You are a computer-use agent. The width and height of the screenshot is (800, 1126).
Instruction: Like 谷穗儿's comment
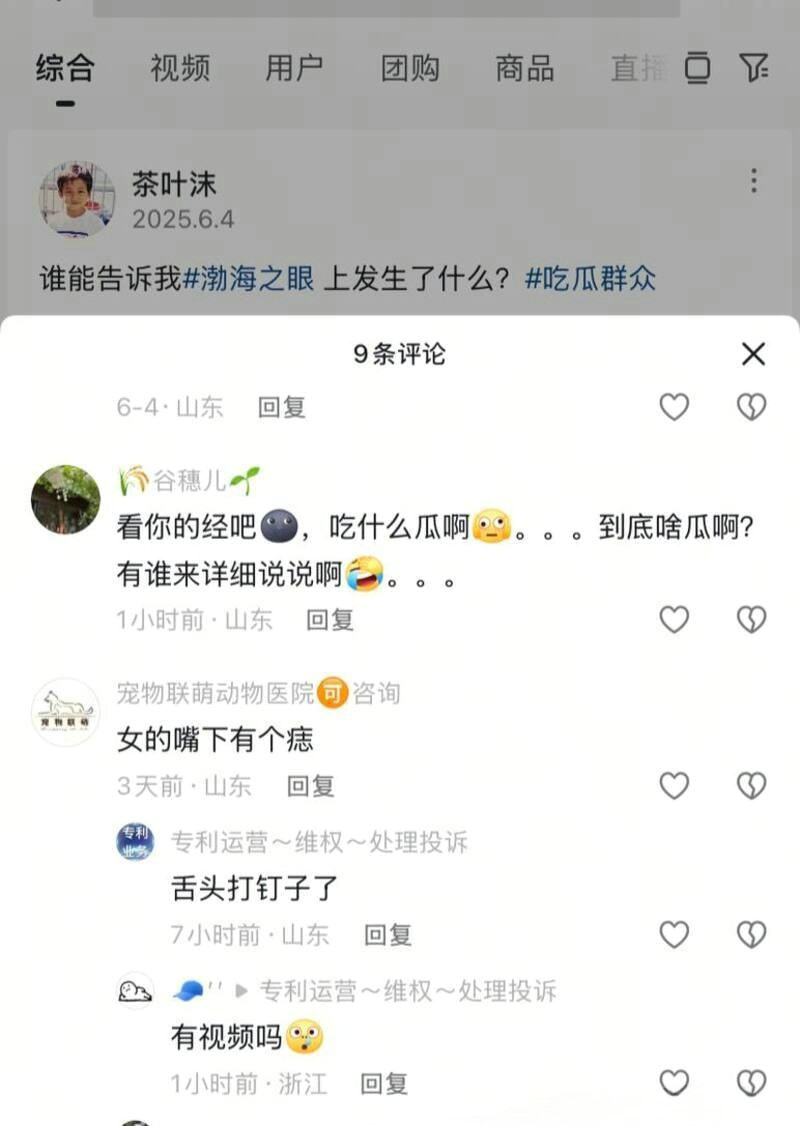pos(674,620)
